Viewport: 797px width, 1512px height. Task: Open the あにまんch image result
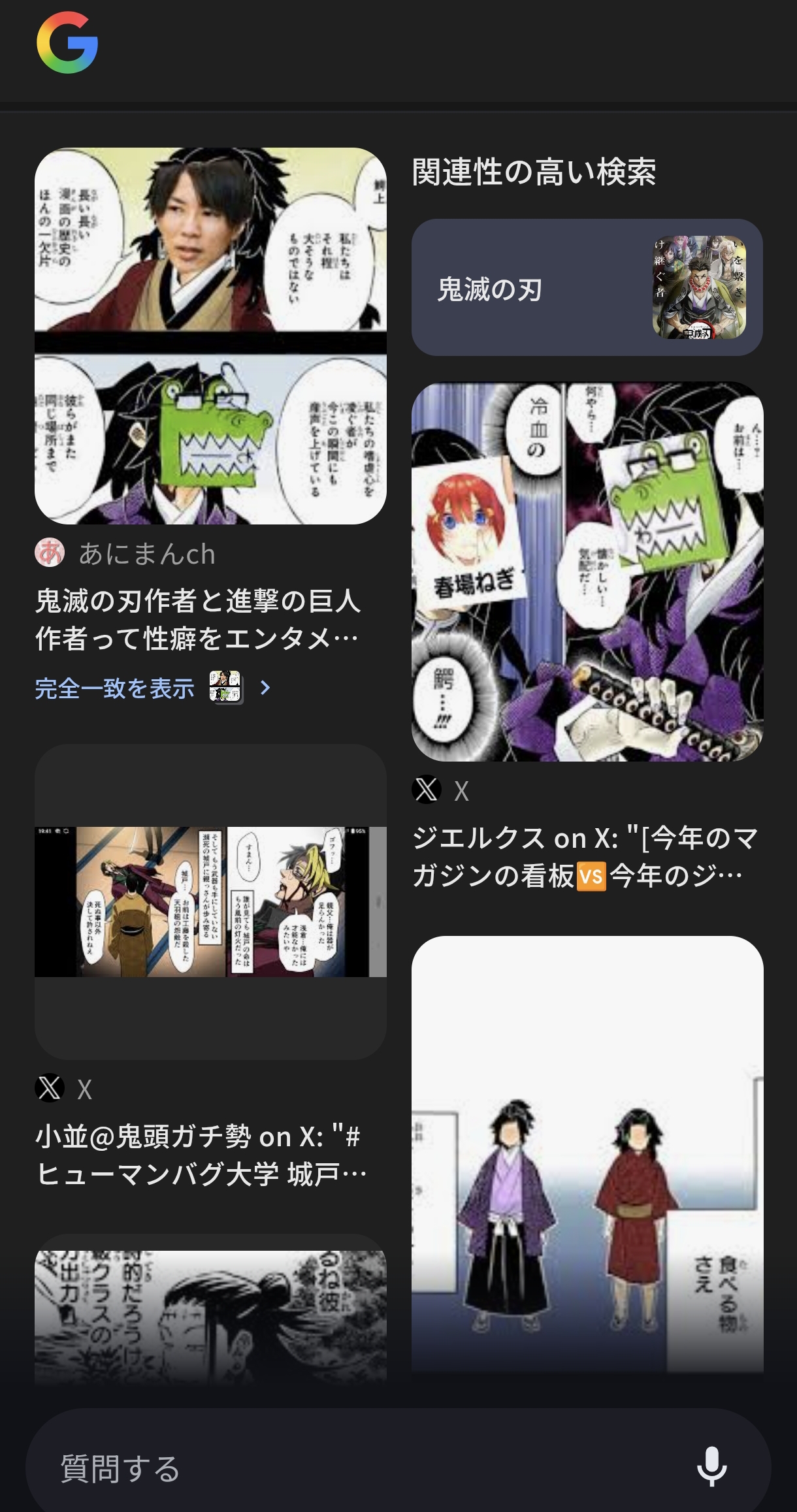pyautogui.click(x=210, y=336)
